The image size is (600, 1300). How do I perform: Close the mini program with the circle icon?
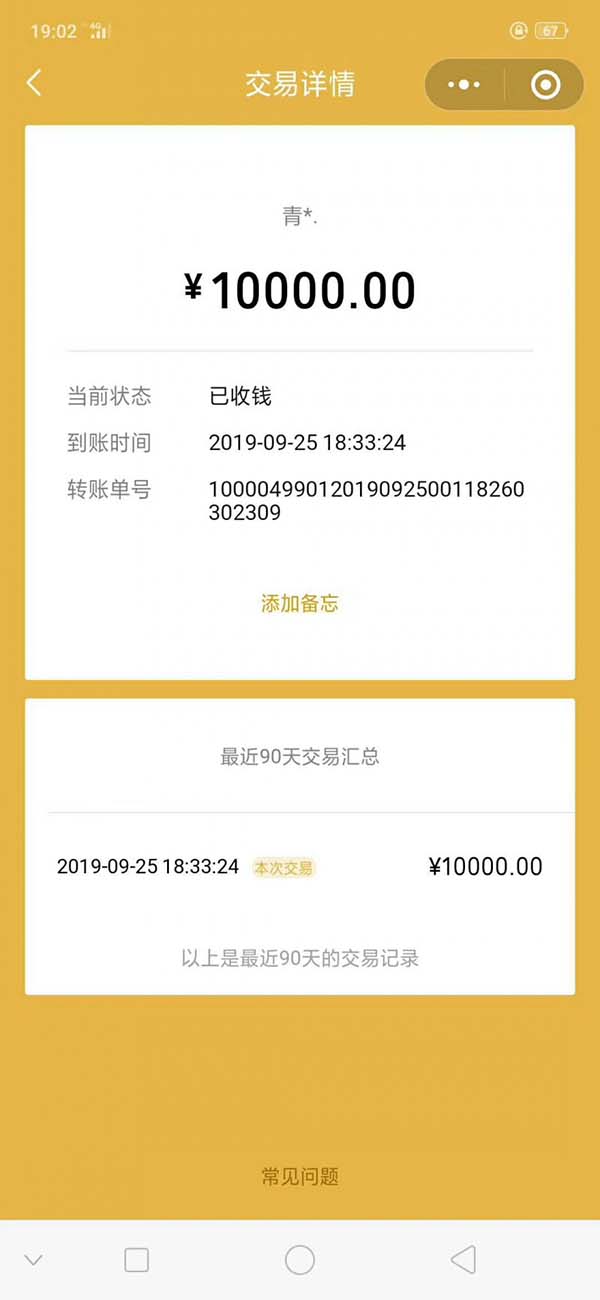point(545,85)
